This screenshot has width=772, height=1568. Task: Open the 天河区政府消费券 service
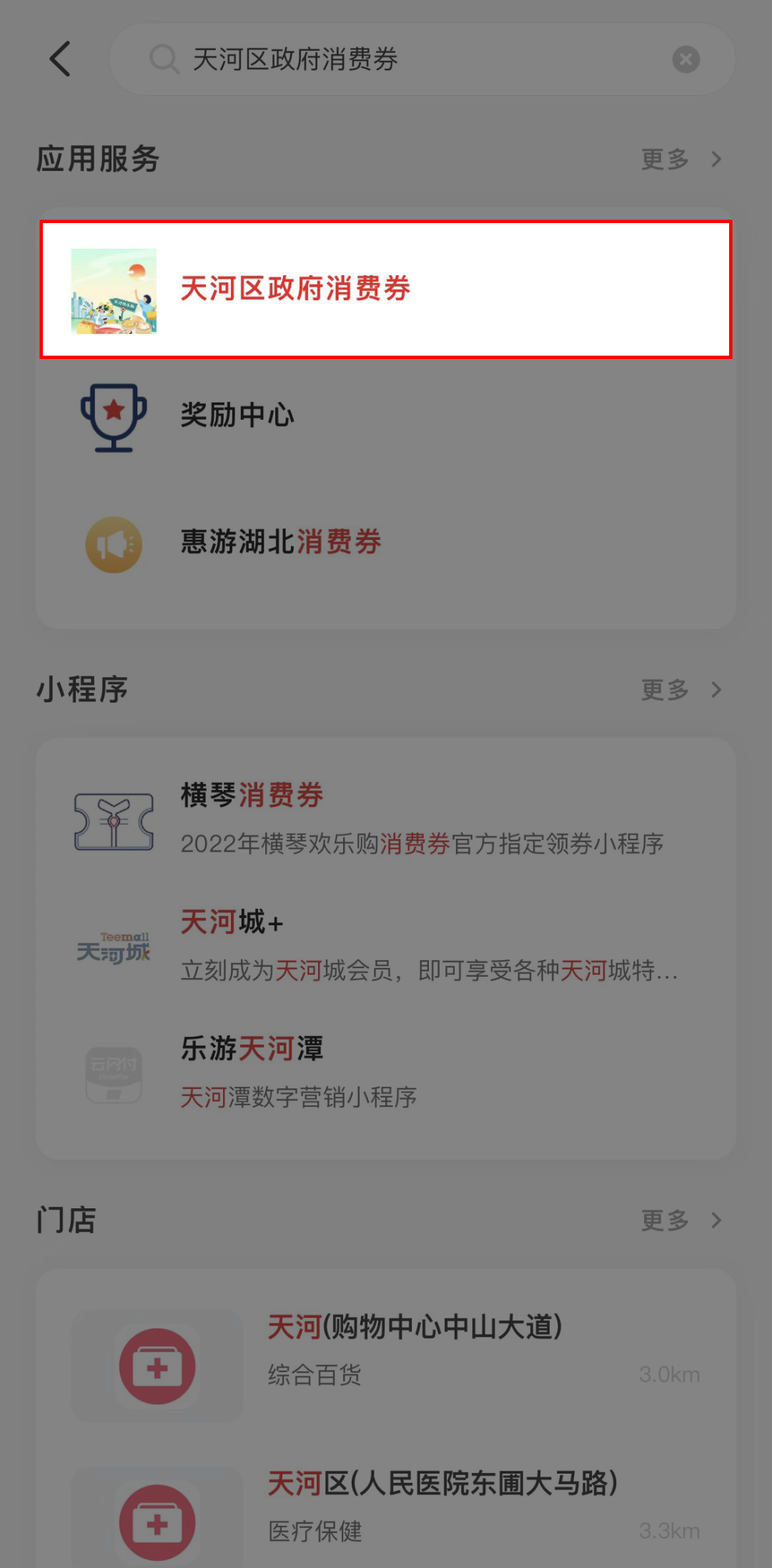pyautogui.click(x=386, y=290)
